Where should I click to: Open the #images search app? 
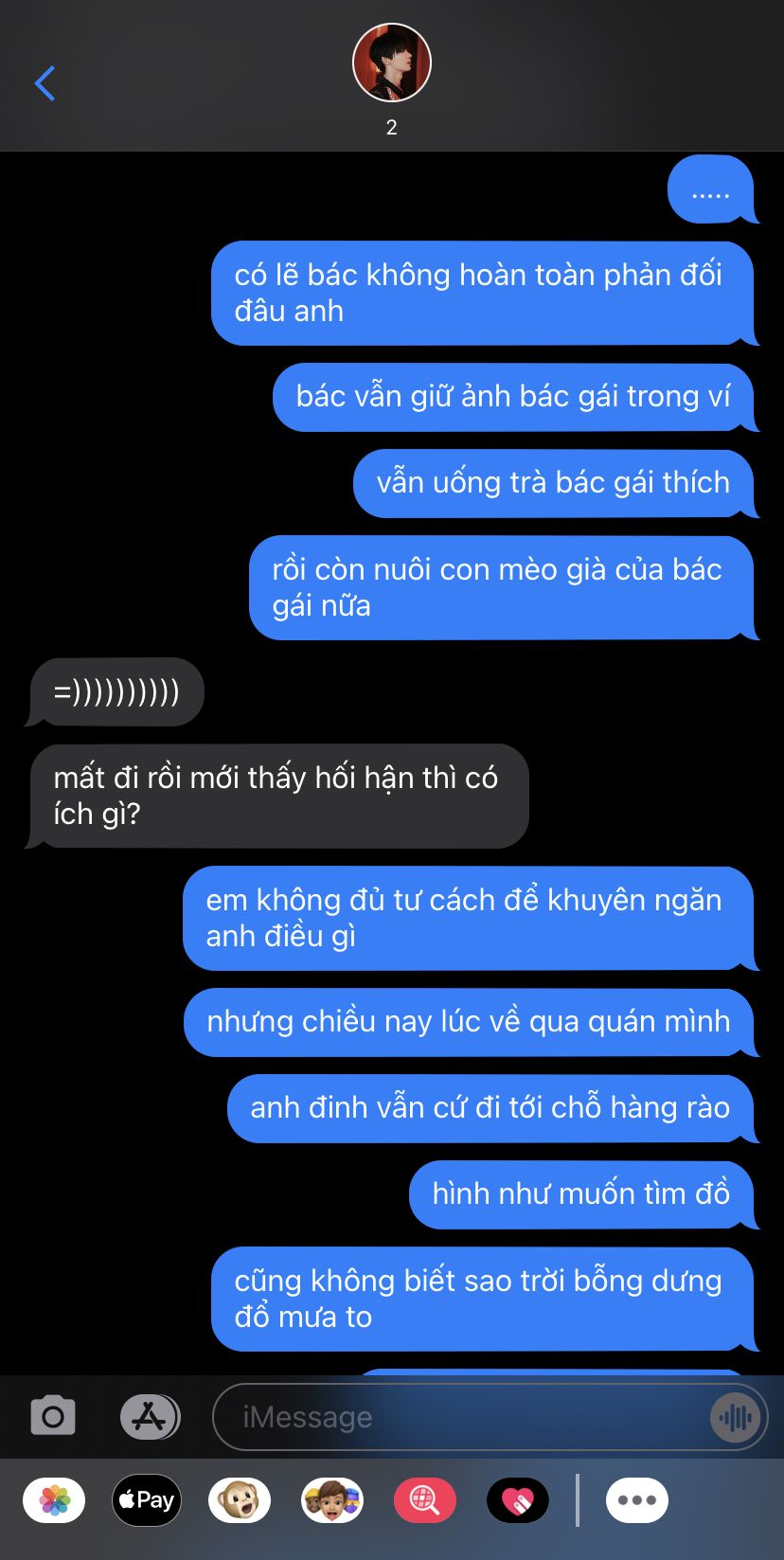pos(425,1500)
